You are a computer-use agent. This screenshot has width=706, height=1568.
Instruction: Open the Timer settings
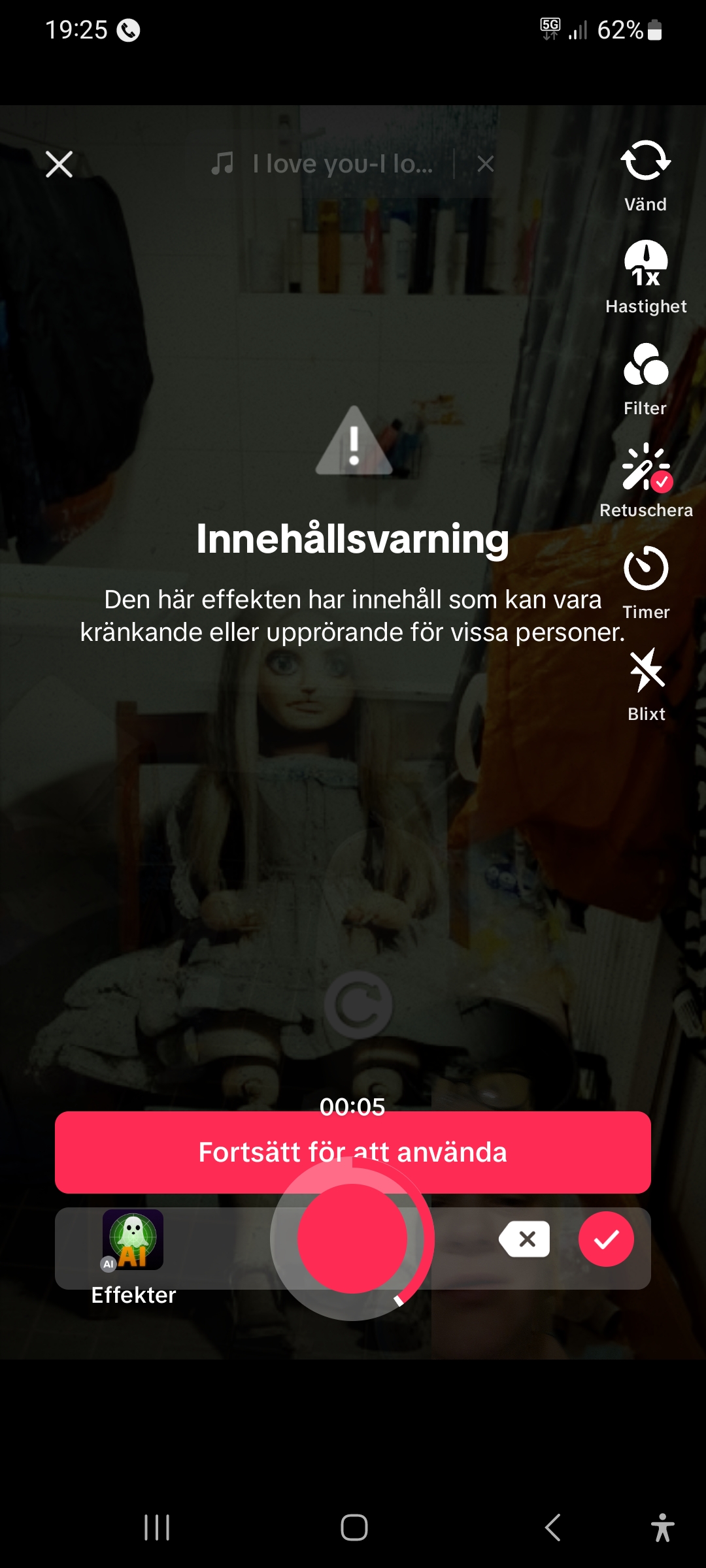coord(645,581)
